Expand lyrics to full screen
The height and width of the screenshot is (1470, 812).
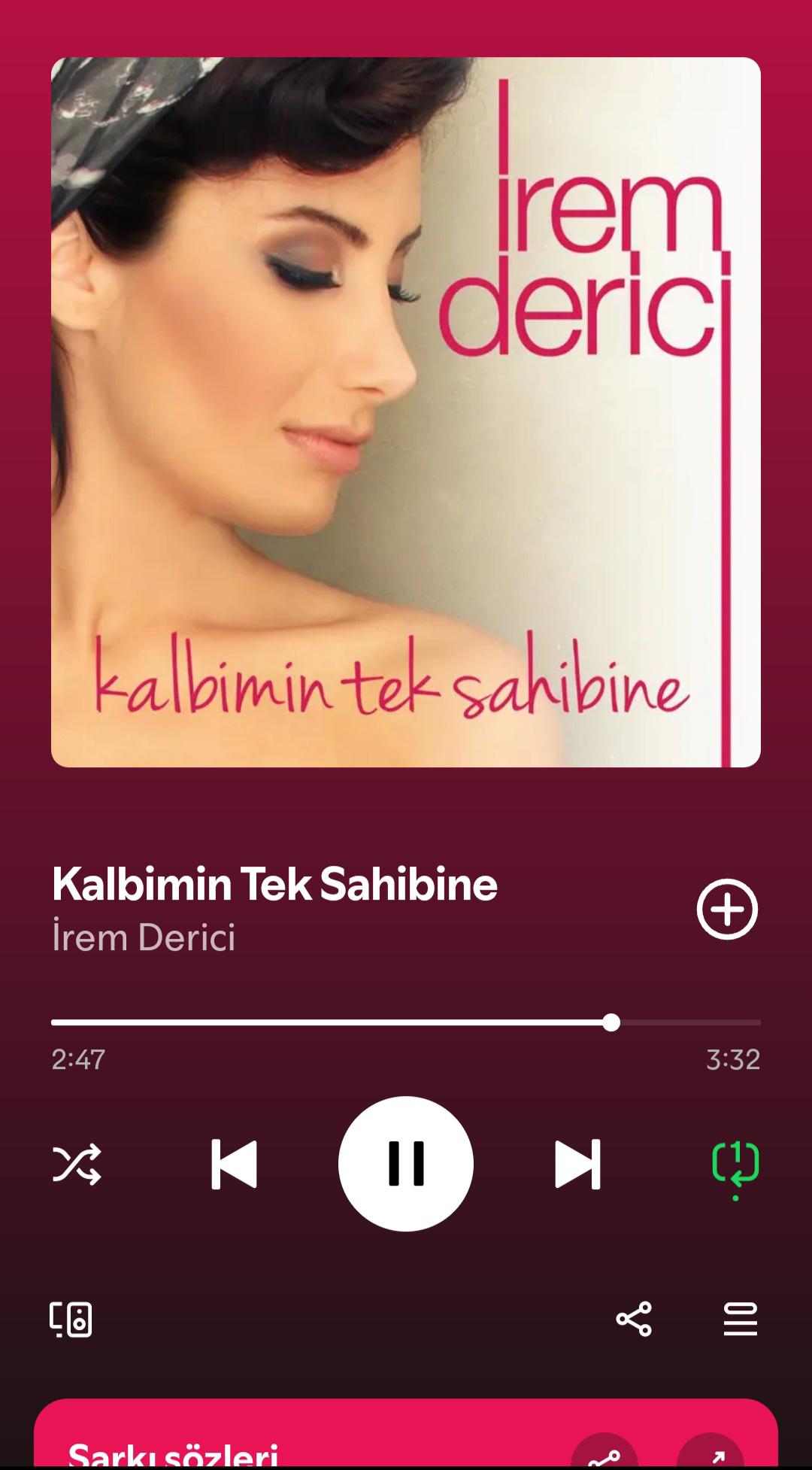coord(710,1455)
